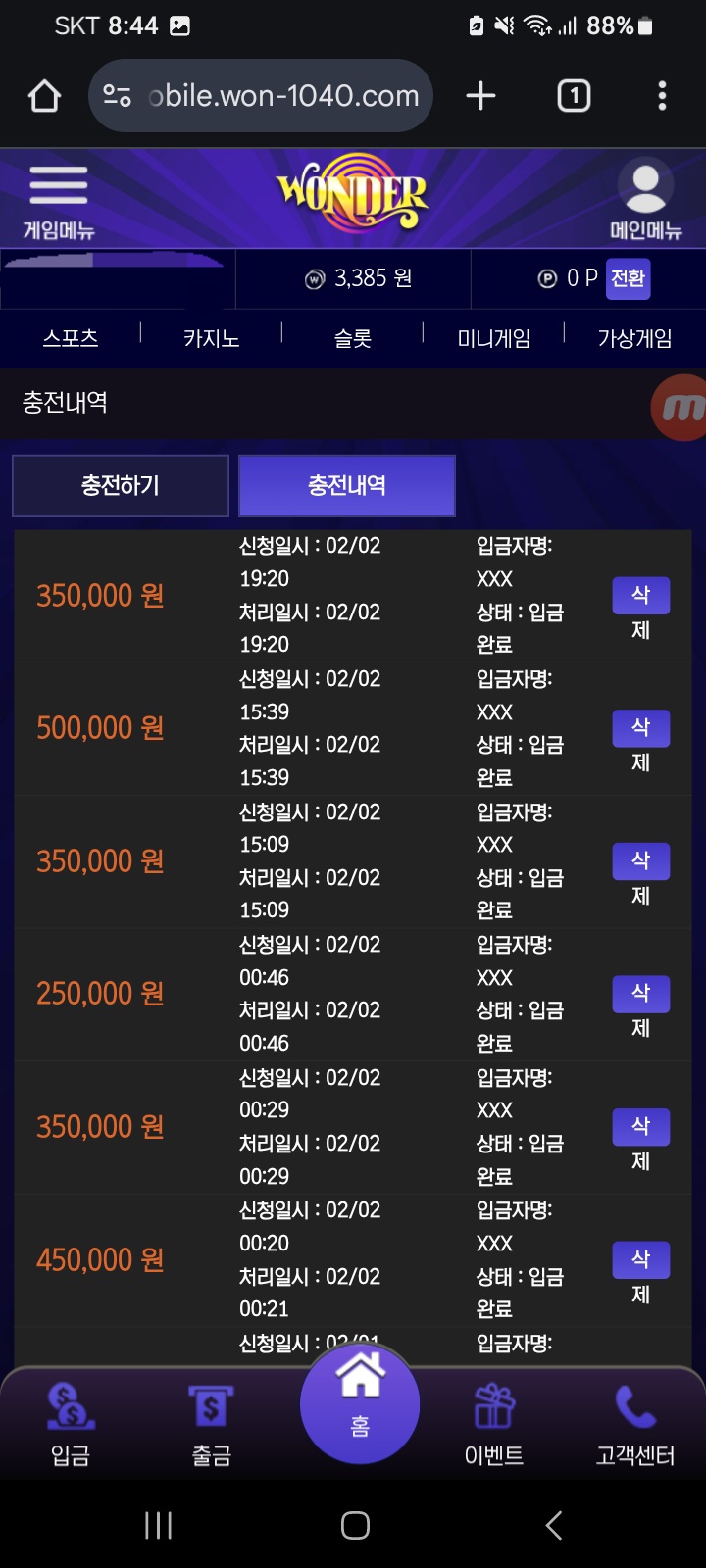Select the 충전내역 tab
This screenshot has width=706, height=1568.
point(347,485)
